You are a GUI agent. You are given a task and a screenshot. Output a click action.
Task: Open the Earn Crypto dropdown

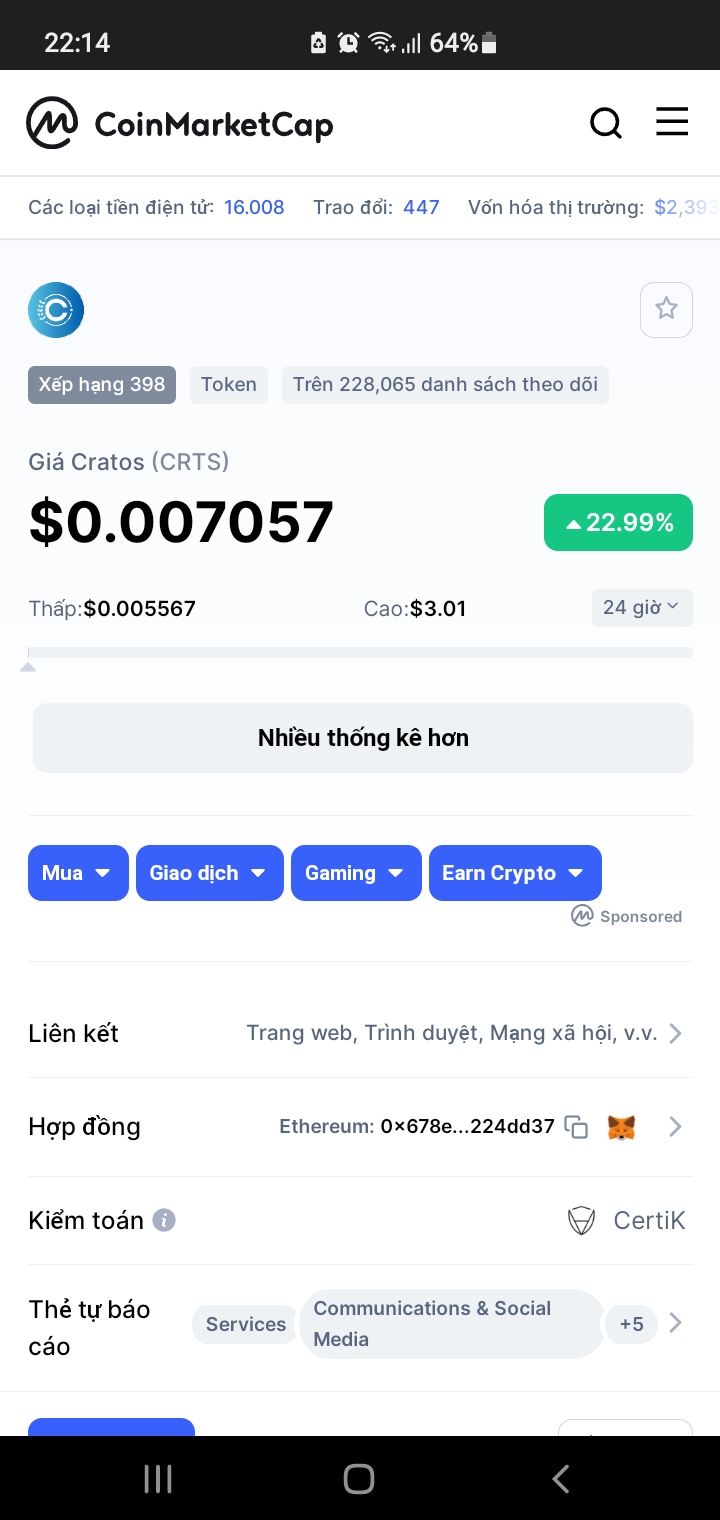click(x=514, y=873)
